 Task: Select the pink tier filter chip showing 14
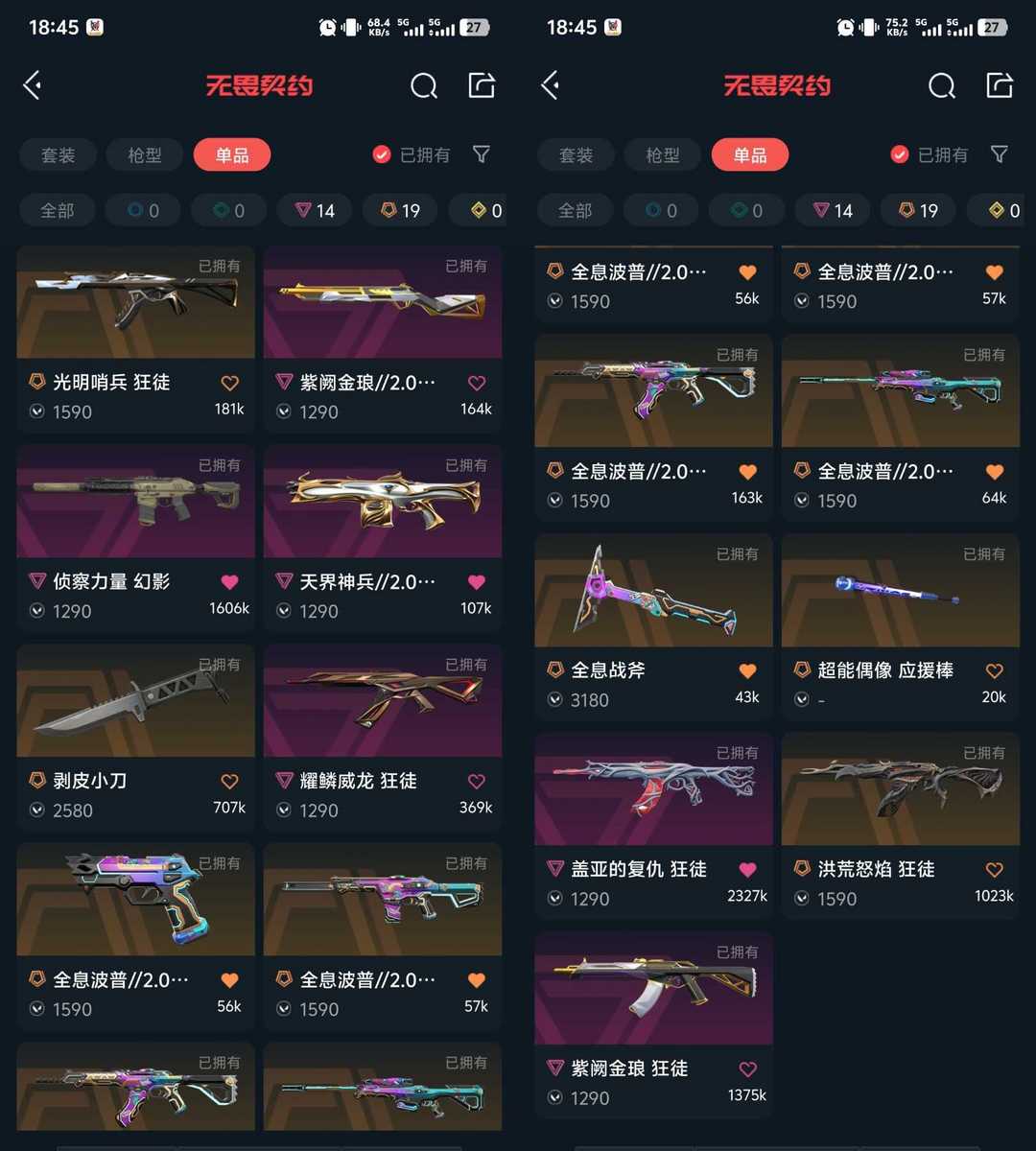click(314, 210)
